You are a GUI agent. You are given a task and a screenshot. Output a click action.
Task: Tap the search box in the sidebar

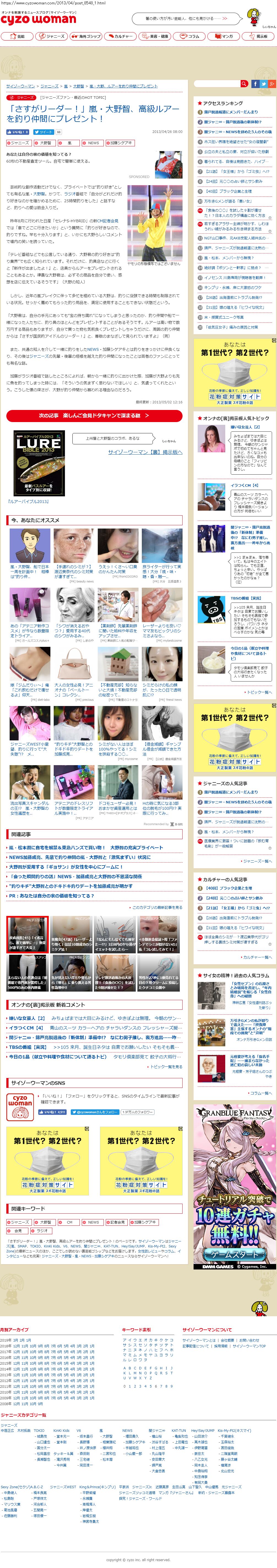click(x=216, y=84)
